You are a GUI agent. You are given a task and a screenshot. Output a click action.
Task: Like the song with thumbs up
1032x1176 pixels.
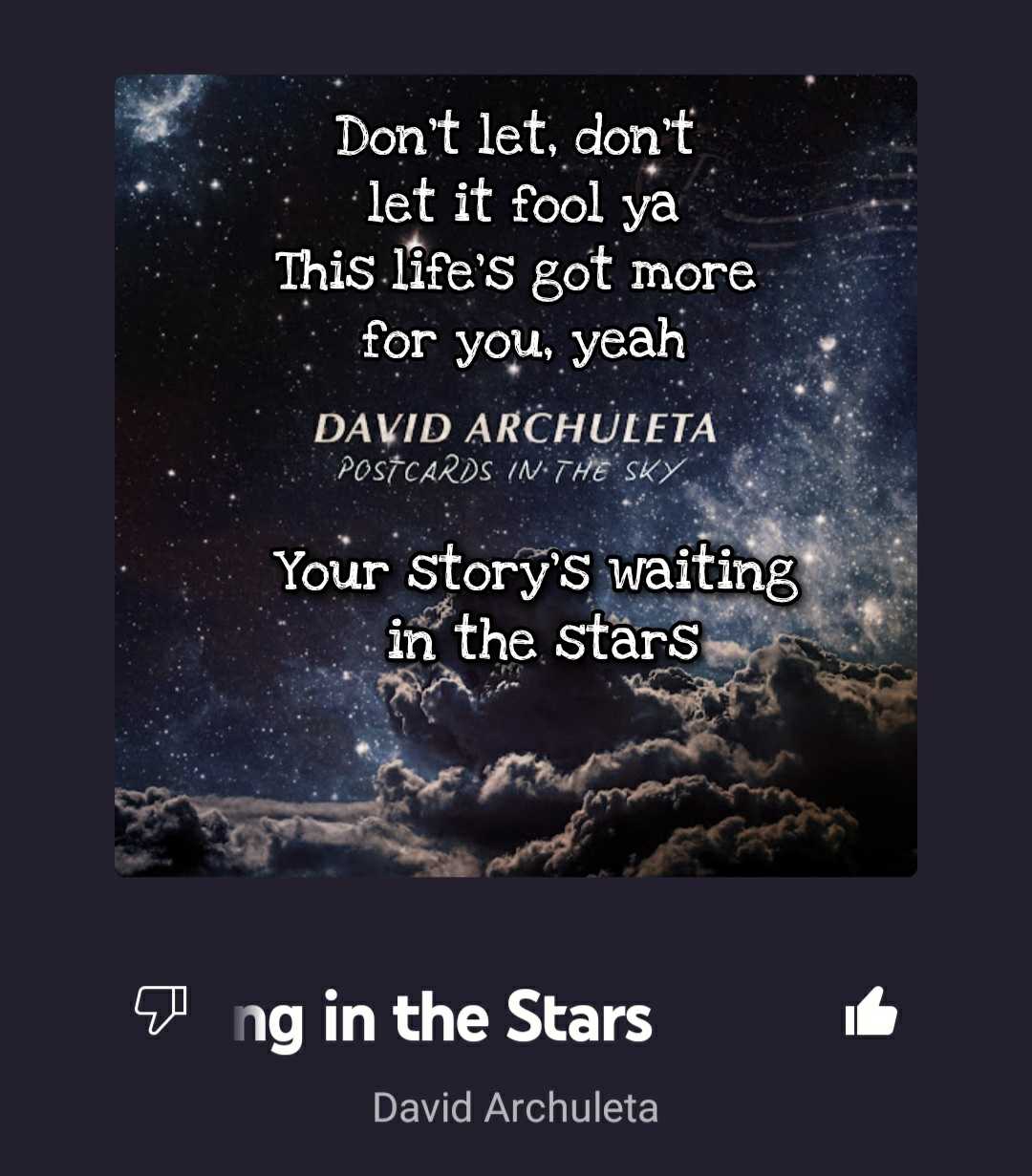[871, 1013]
